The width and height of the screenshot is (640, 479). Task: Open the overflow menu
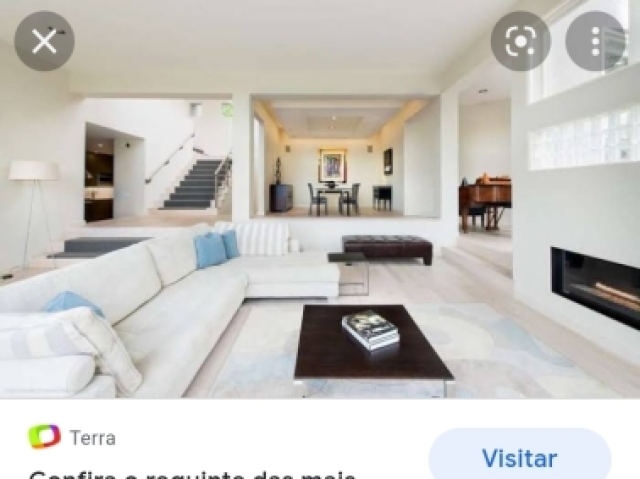pos(595,41)
